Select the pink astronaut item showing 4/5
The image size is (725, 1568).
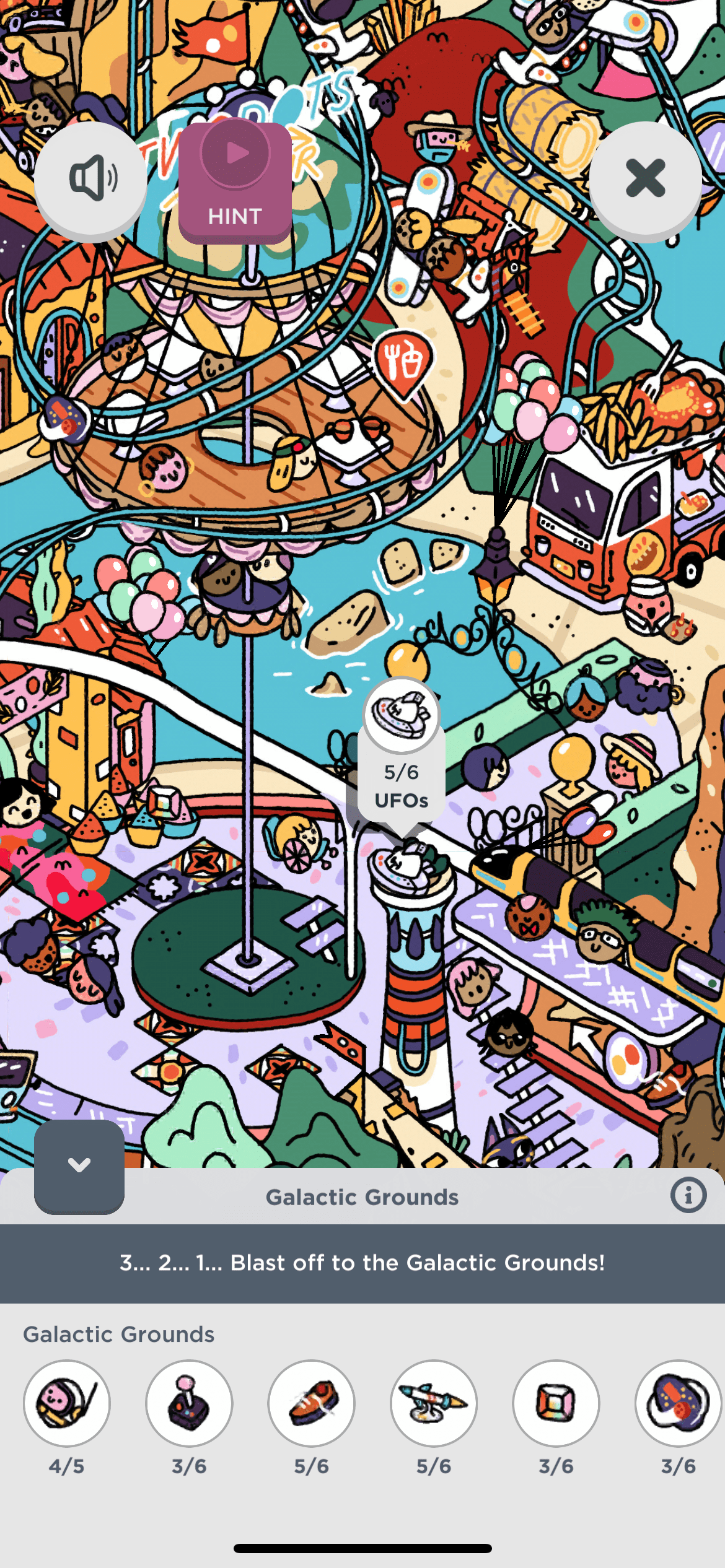click(67, 1403)
